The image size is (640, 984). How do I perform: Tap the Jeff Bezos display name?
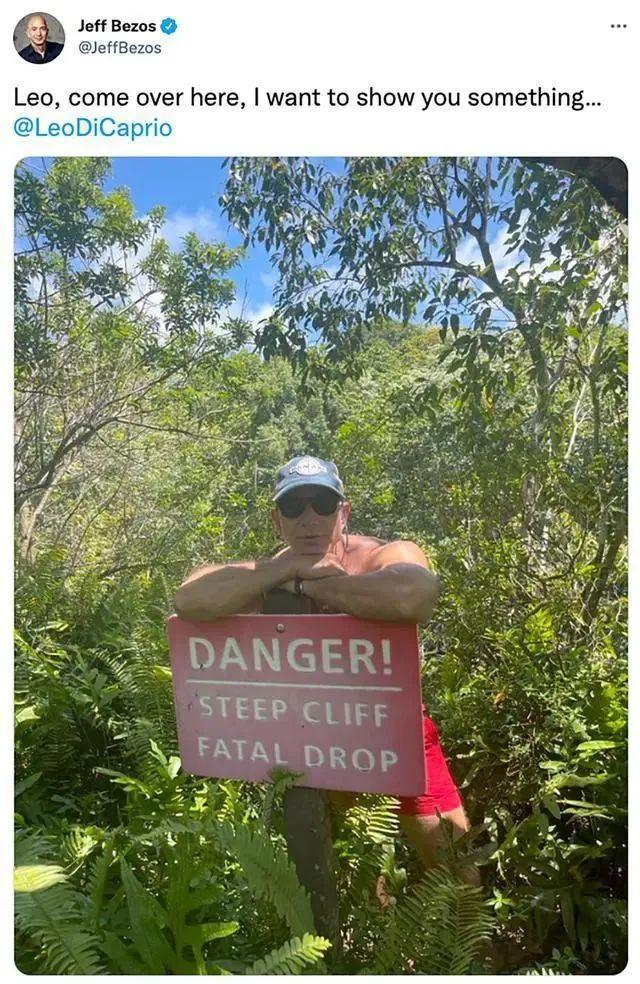[117, 26]
